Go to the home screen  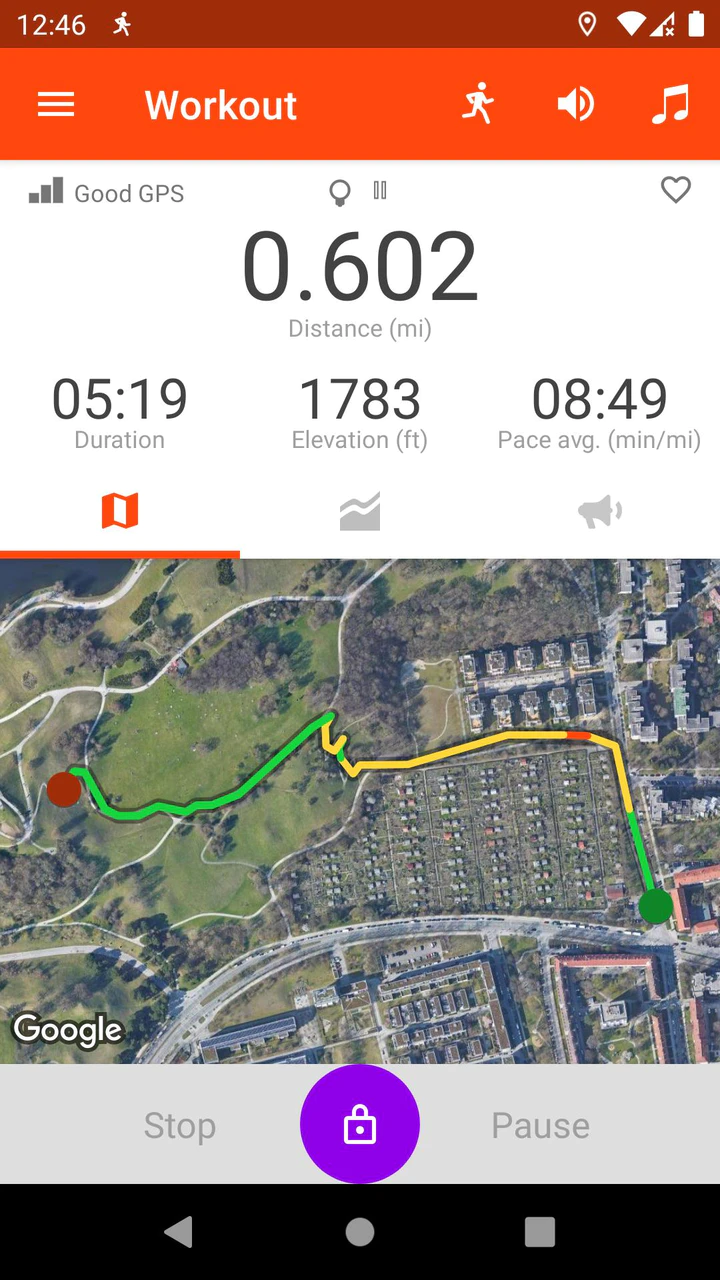point(360,1232)
